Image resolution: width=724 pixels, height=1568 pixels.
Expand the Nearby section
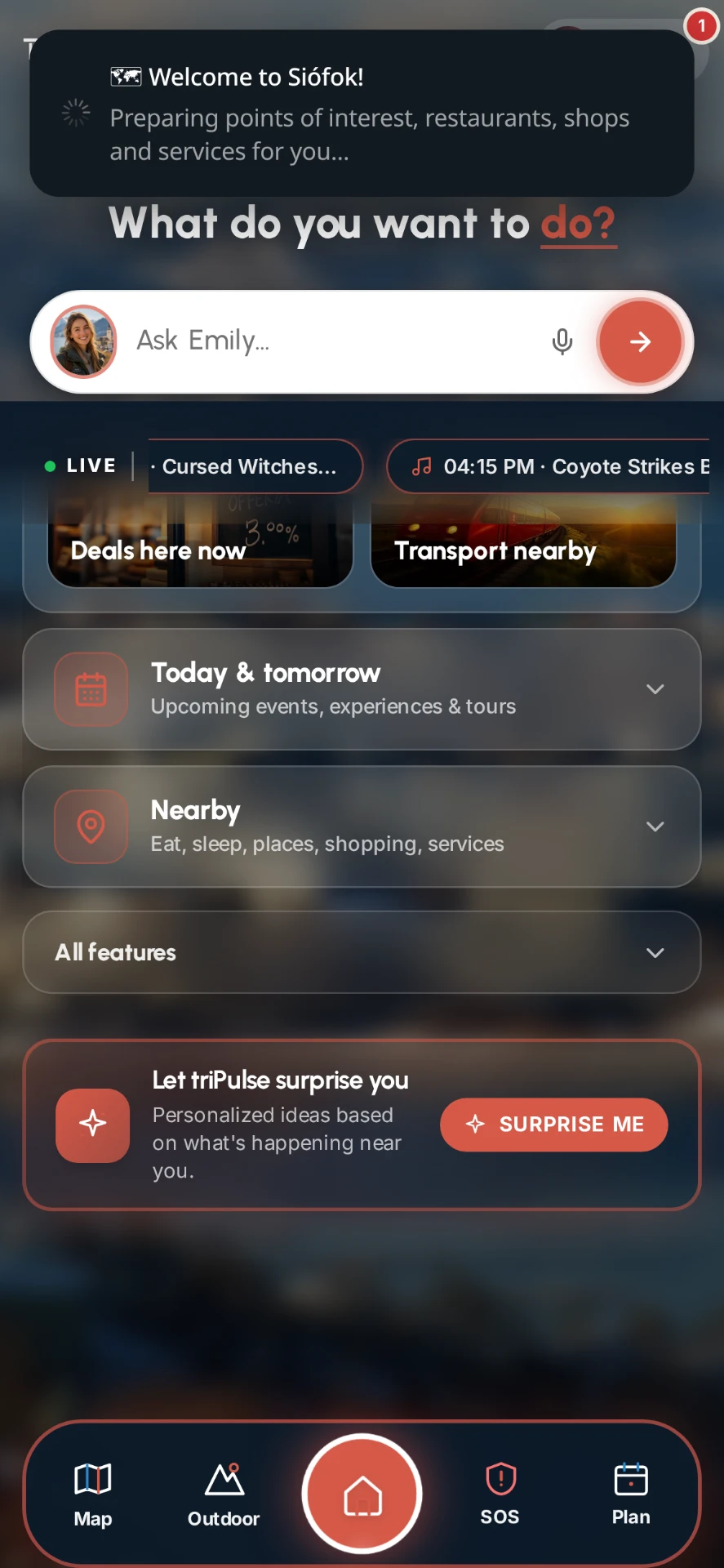tap(362, 826)
